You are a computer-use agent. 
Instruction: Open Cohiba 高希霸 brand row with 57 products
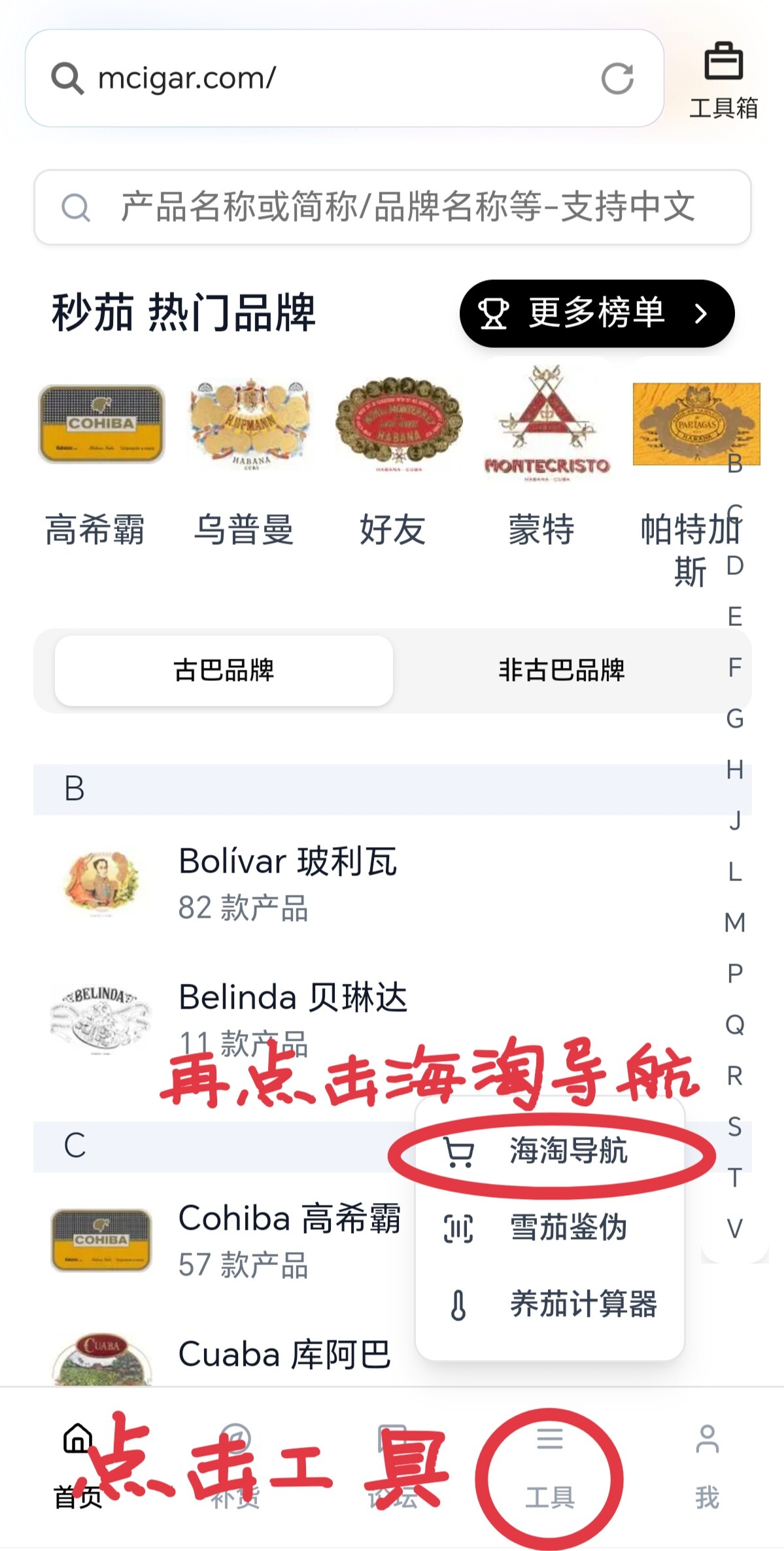[229, 1240]
